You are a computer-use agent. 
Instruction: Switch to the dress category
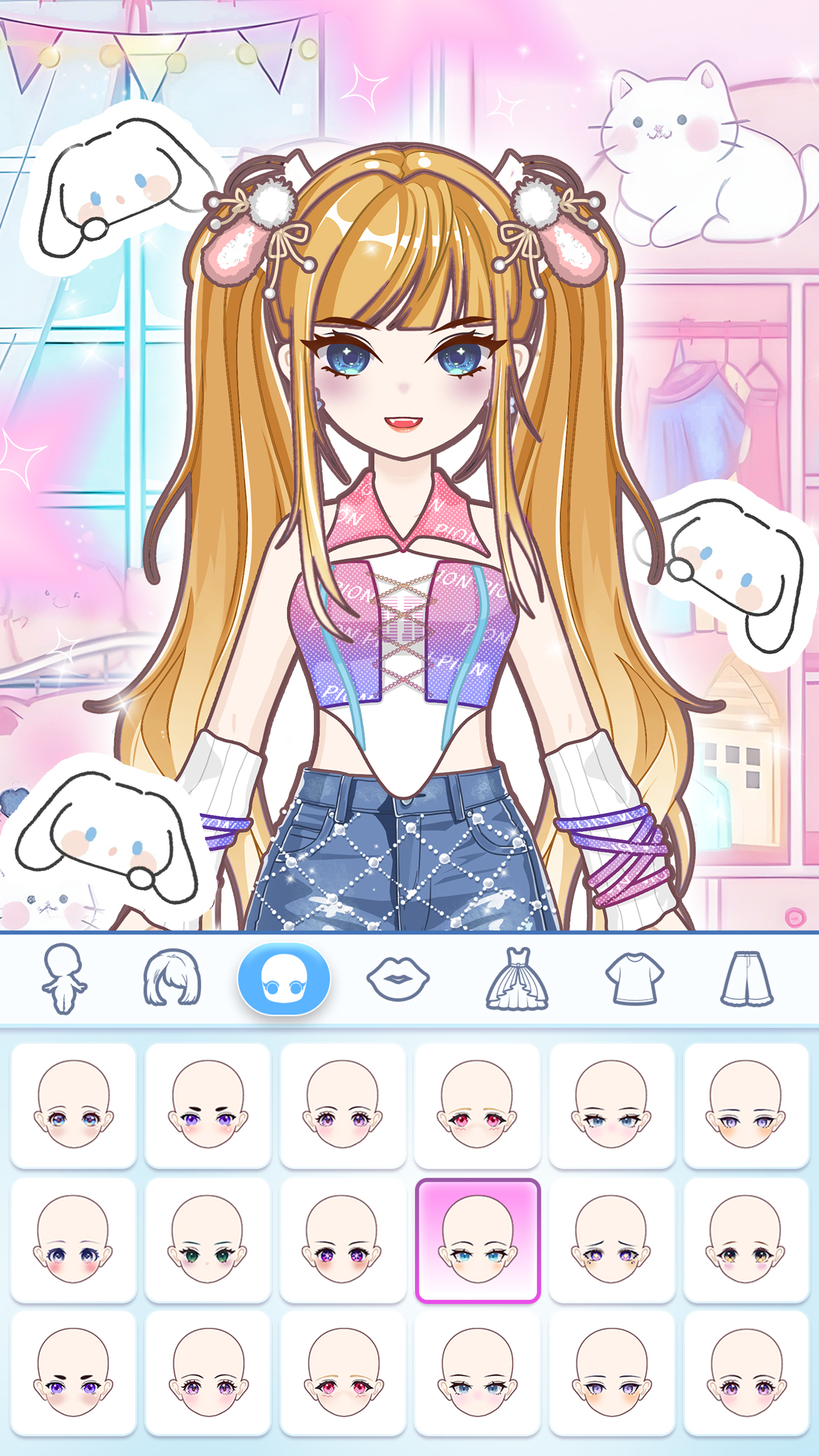coord(518,979)
